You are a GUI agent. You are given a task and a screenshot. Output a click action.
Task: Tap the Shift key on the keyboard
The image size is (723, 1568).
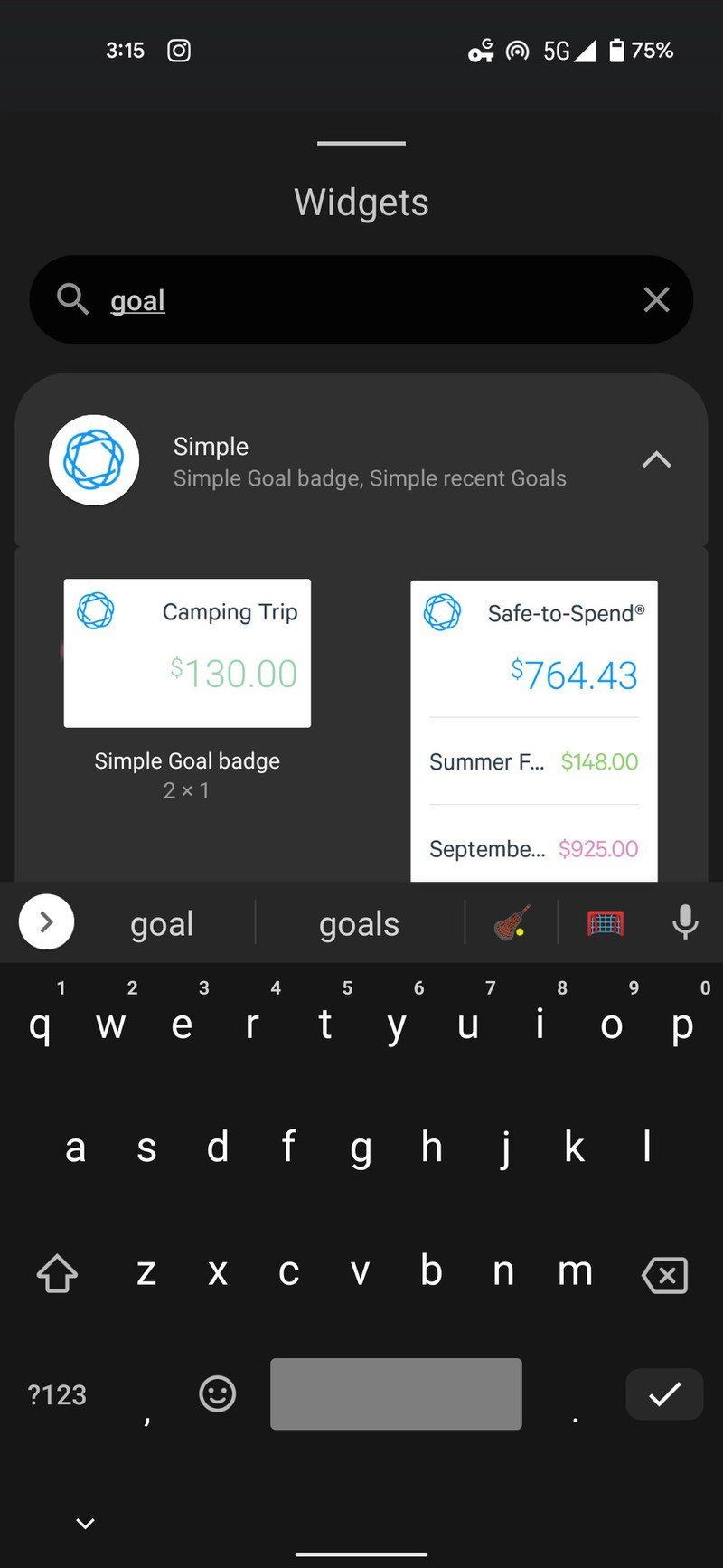(x=56, y=1272)
